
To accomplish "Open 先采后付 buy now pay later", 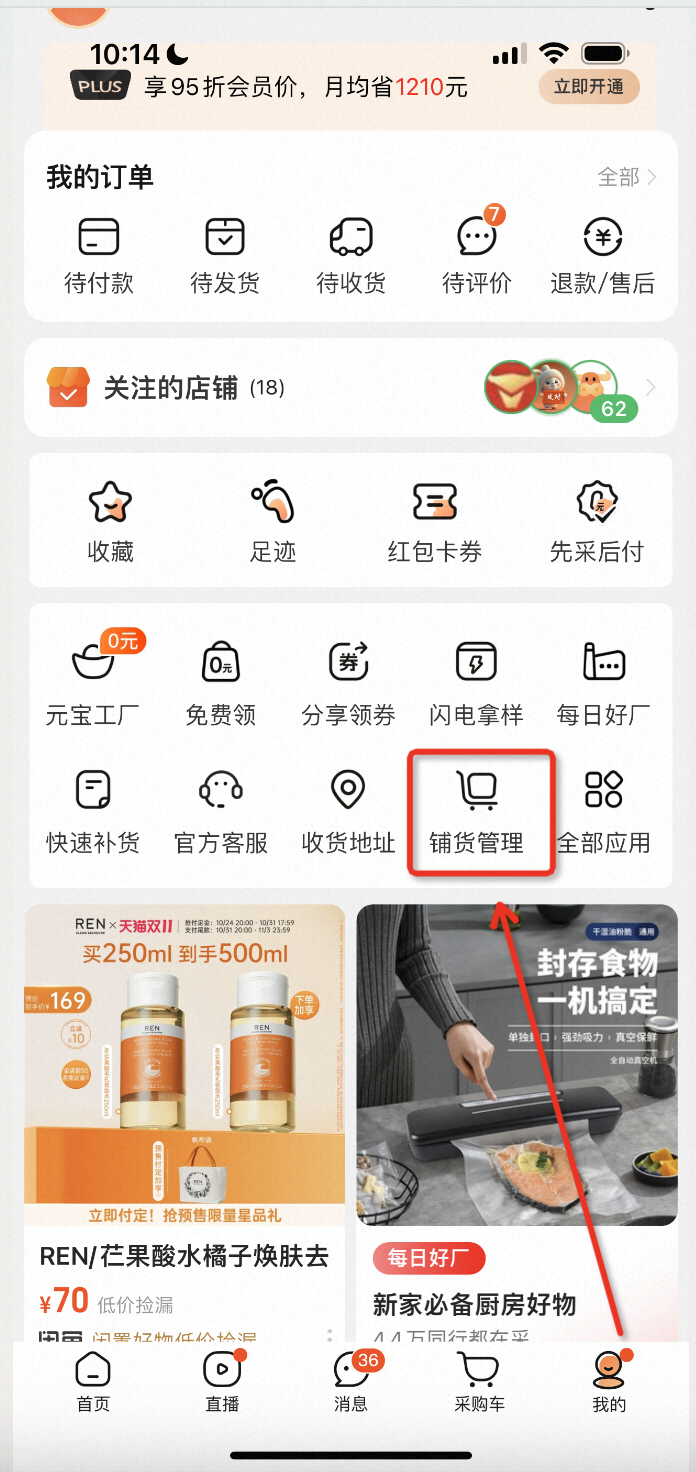I will pos(597,522).
